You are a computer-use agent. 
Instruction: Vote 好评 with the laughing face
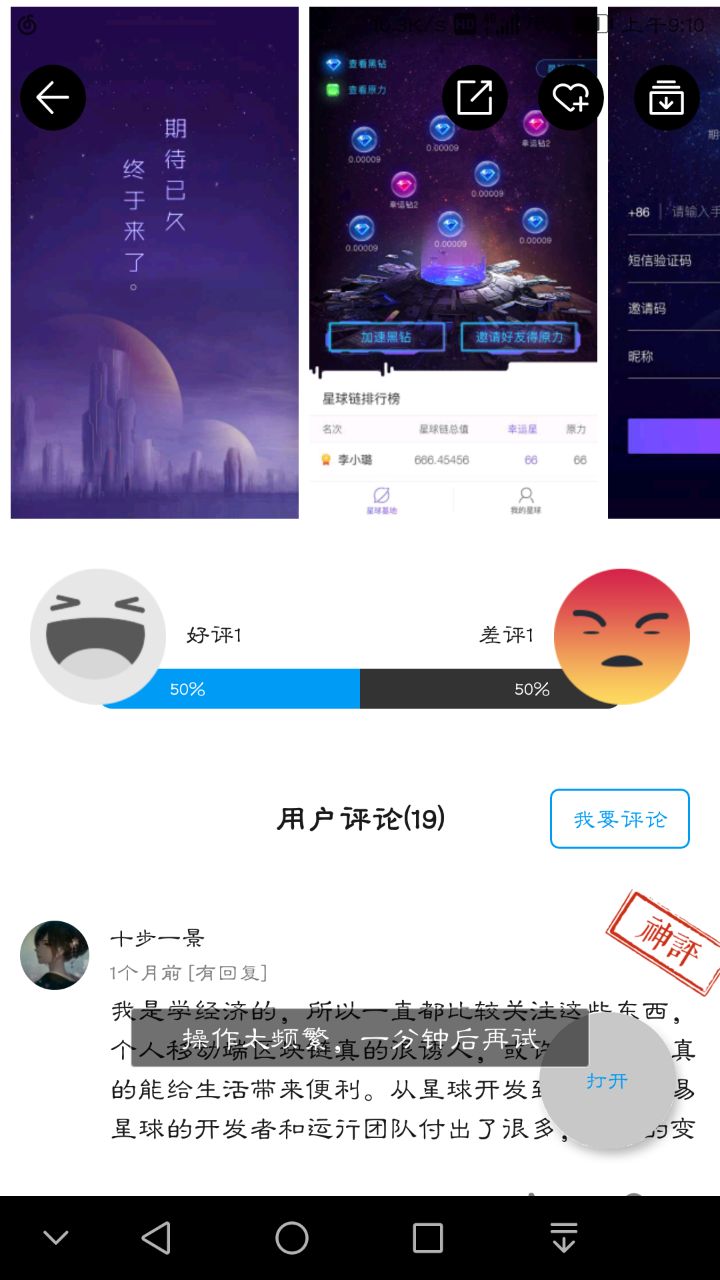[x=98, y=637]
